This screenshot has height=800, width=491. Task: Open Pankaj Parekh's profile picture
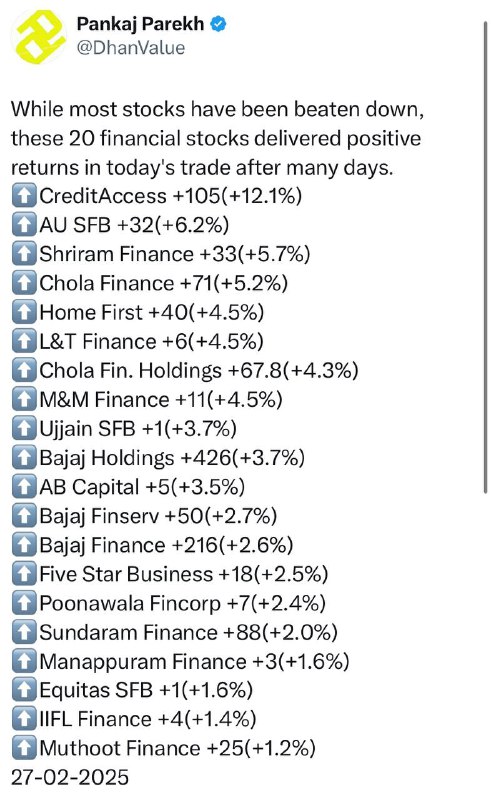[40, 36]
